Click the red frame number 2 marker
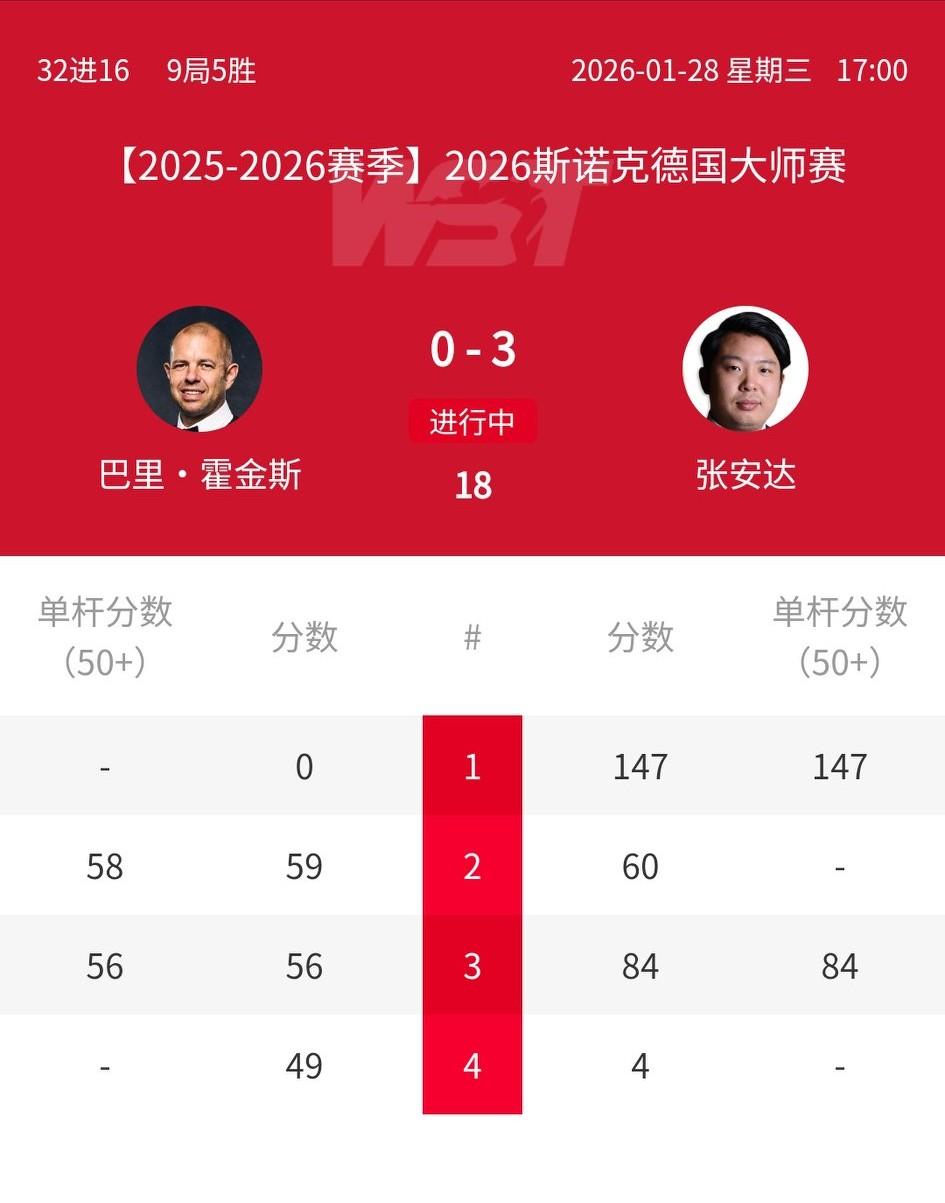 click(x=471, y=866)
